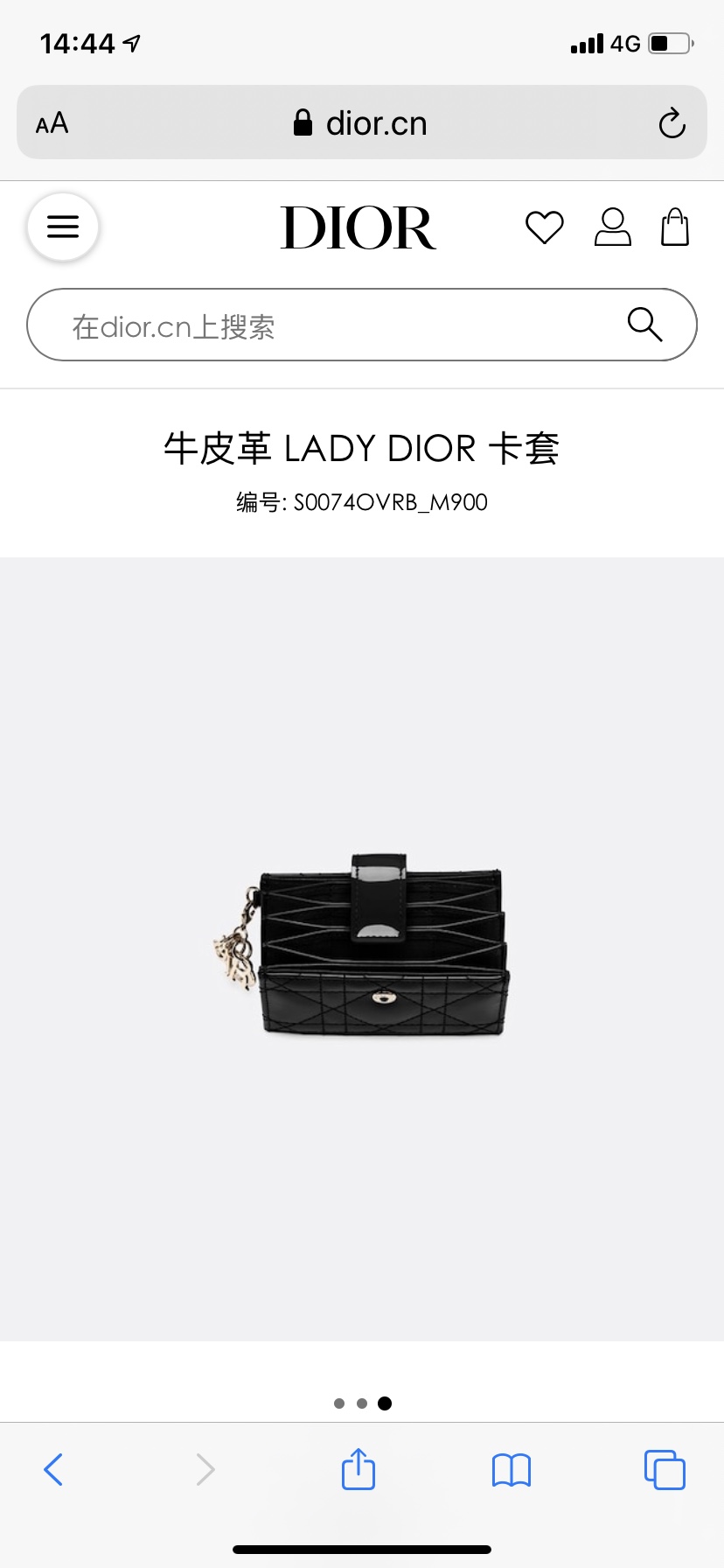Screen dimensions: 724x1568
Task: Open the shopping bag
Action: point(675,227)
